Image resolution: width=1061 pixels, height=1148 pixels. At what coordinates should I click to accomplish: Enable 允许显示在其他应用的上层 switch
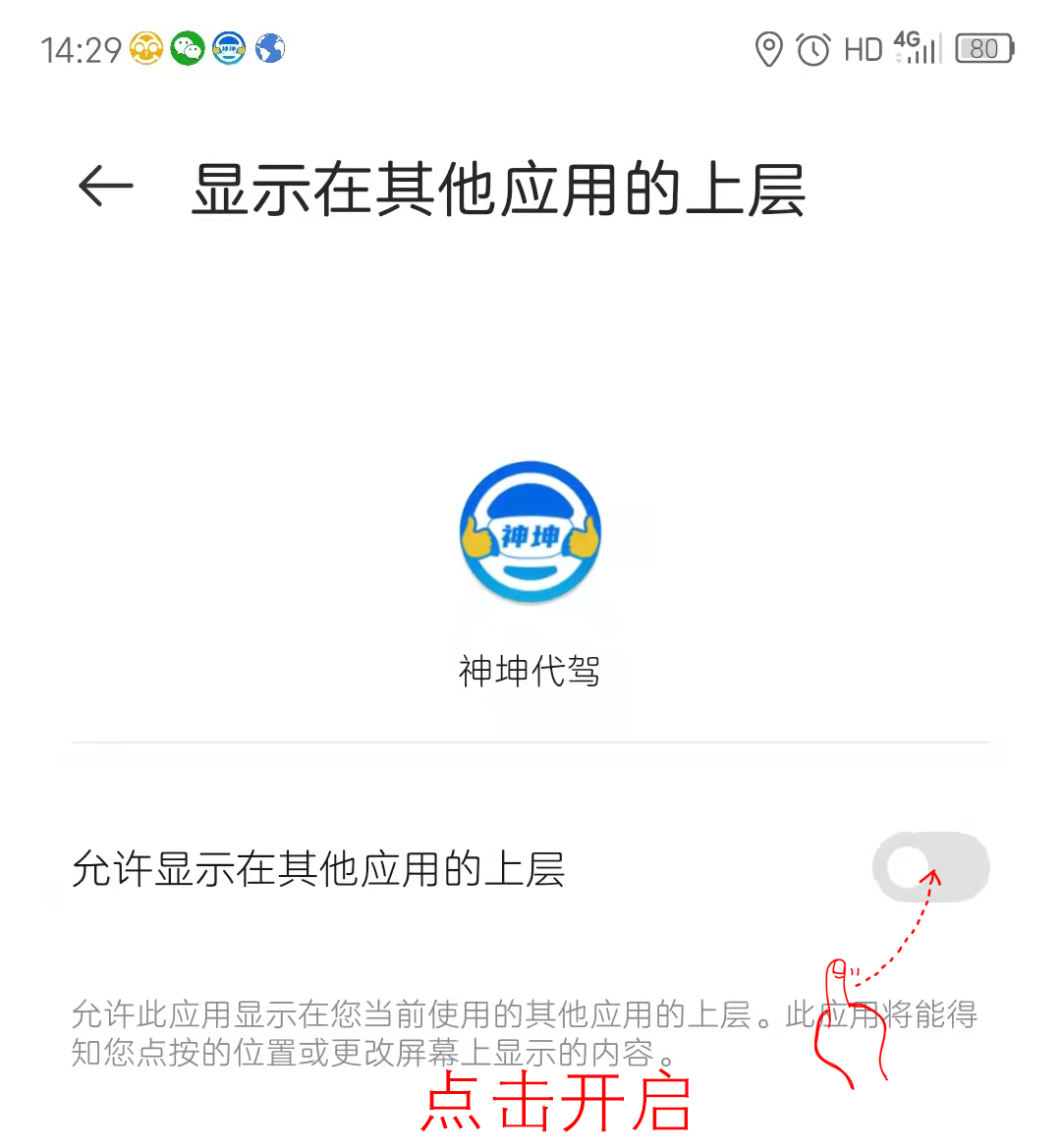click(x=929, y=866)
